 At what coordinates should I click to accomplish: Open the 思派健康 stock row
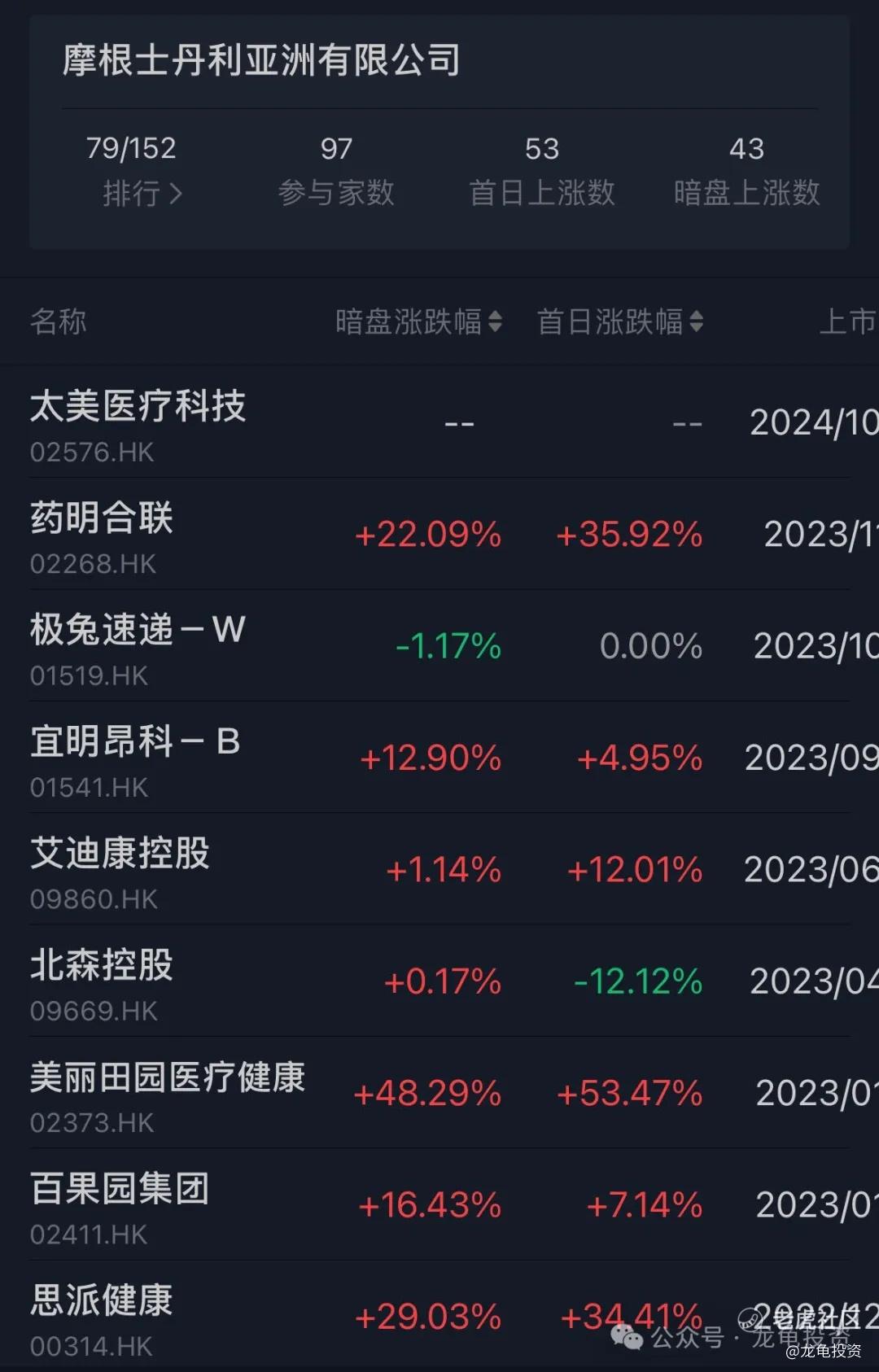coord(439,1316)
